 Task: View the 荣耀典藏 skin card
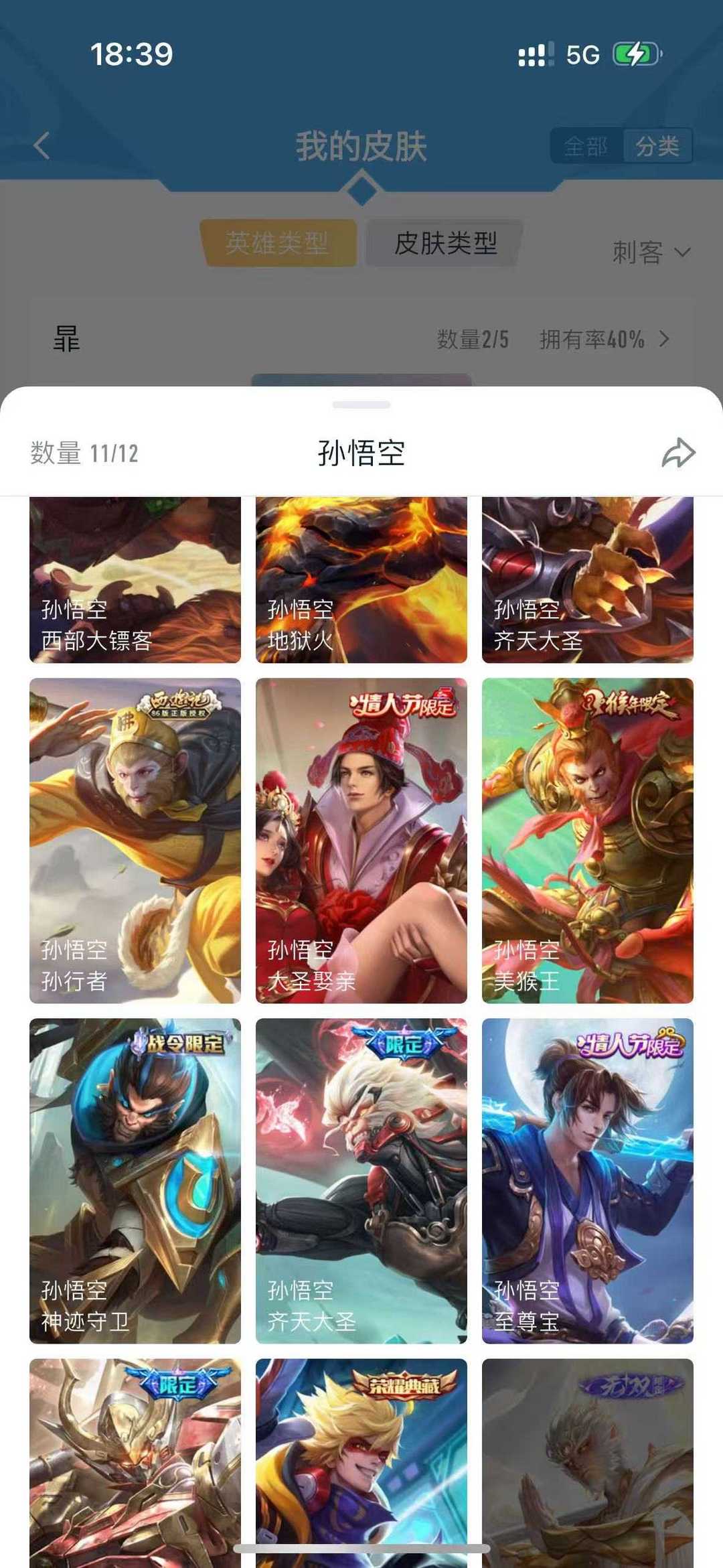[x=361, y=1460]
